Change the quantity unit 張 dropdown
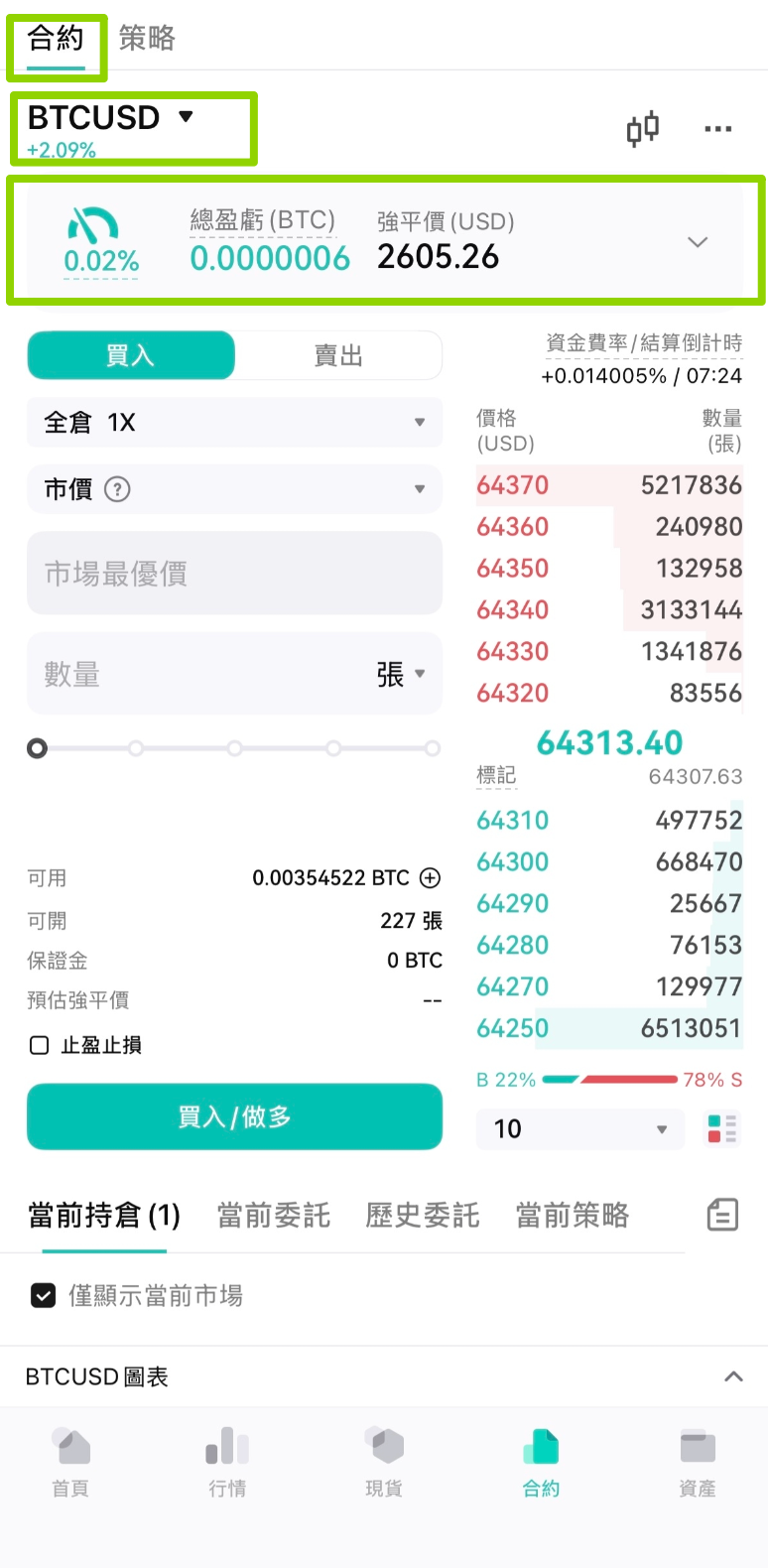 click(401, 675)
